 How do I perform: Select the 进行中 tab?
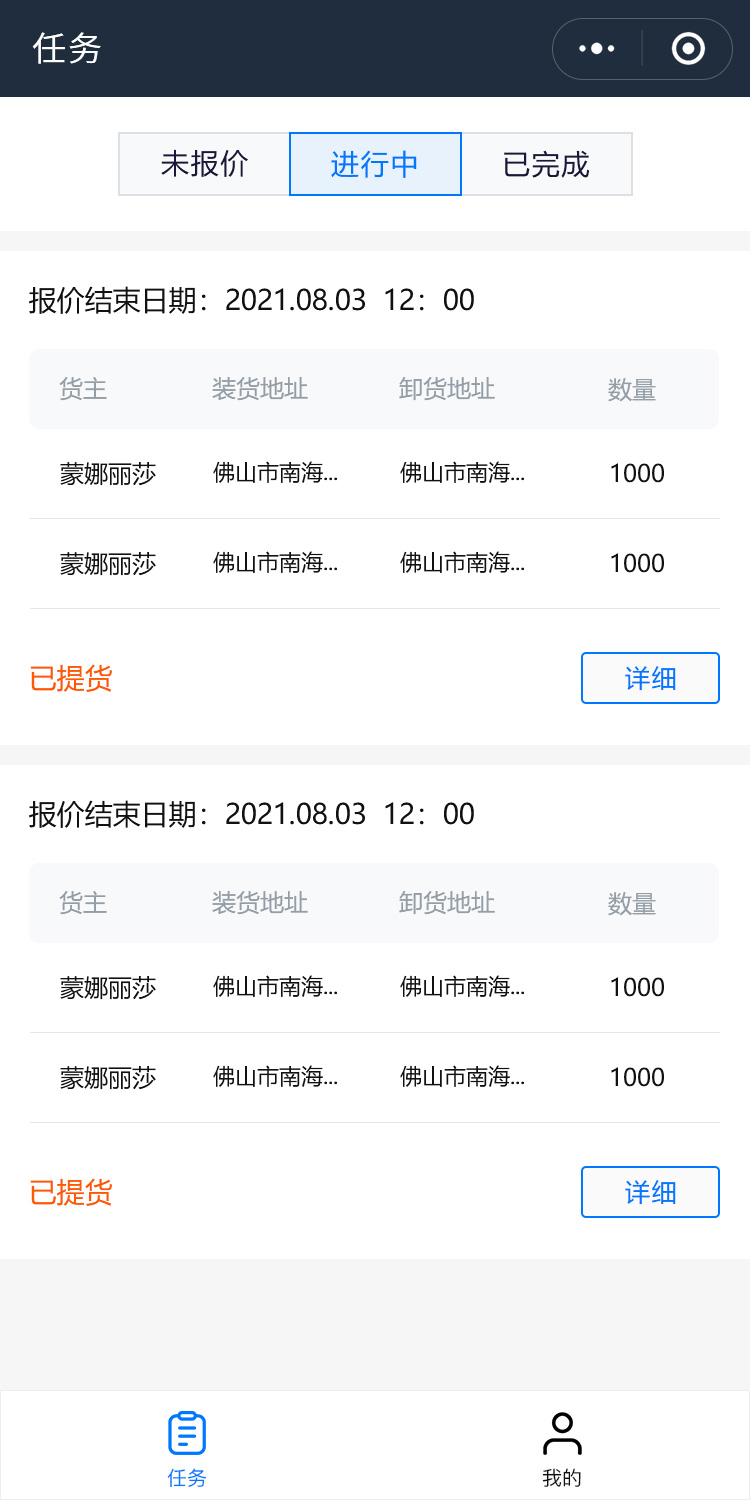[x=375, y=164]
